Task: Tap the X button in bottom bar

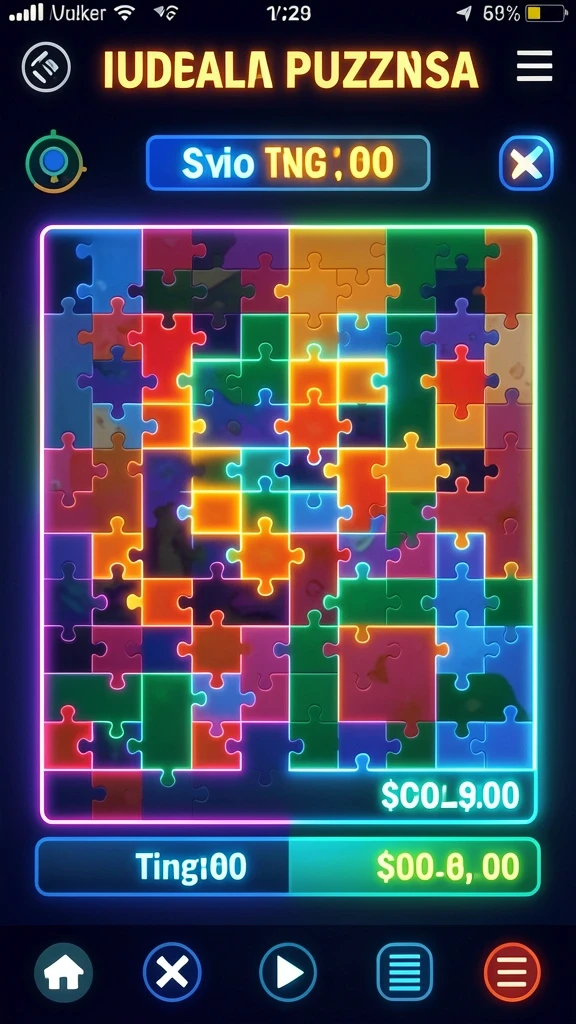Action: [x=172, y=972]
